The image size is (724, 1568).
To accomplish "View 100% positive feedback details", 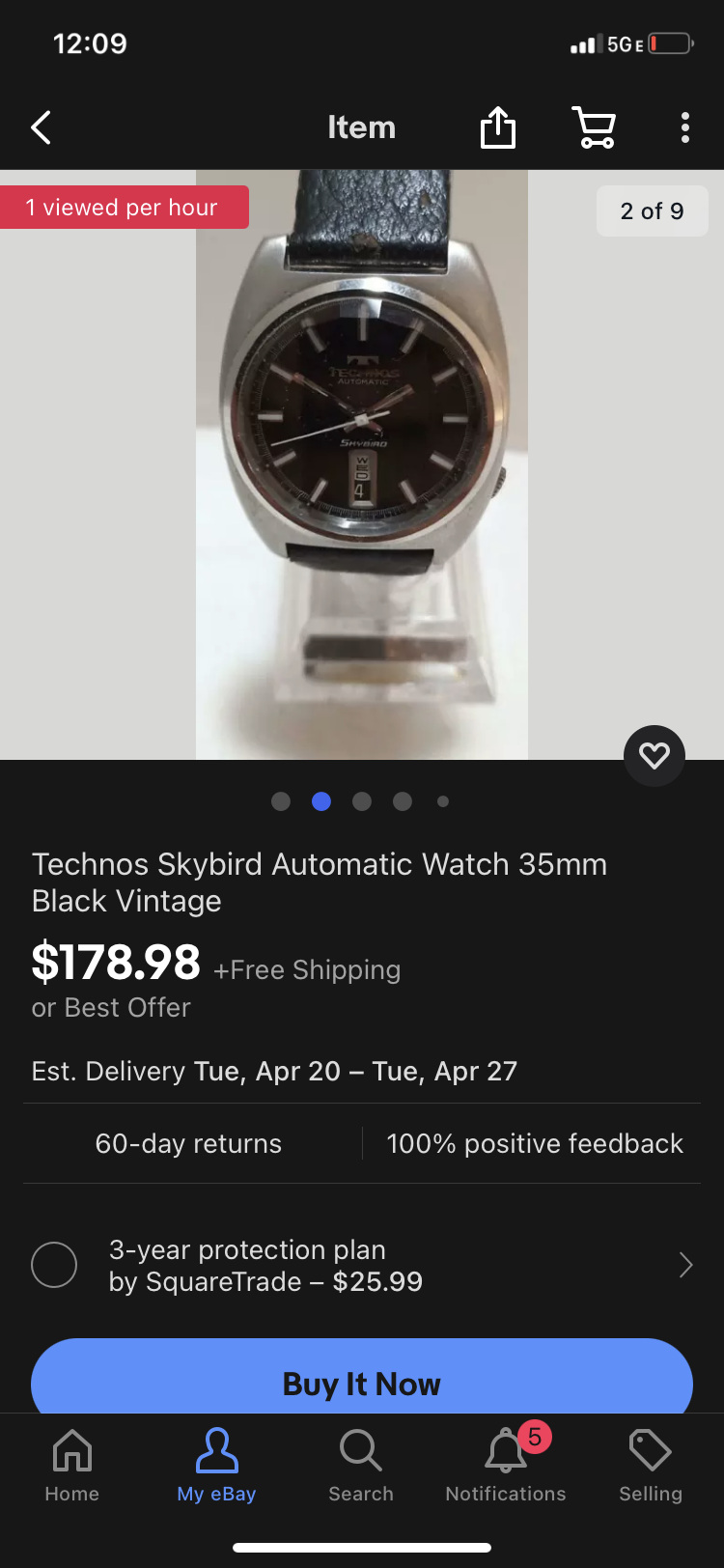I will coord(535,1144).
